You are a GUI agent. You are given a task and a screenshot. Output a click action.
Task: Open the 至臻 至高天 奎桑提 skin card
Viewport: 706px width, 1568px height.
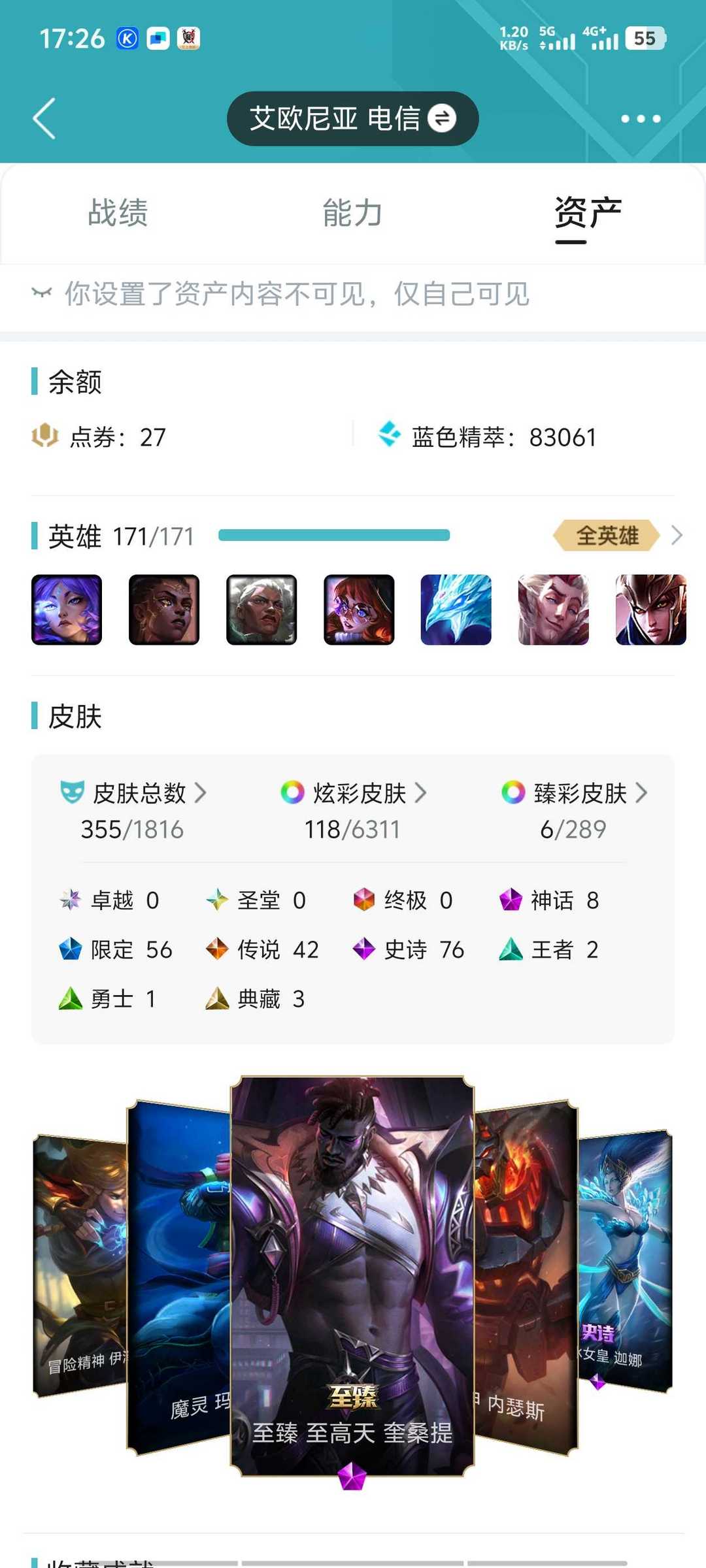point(352,1275)
